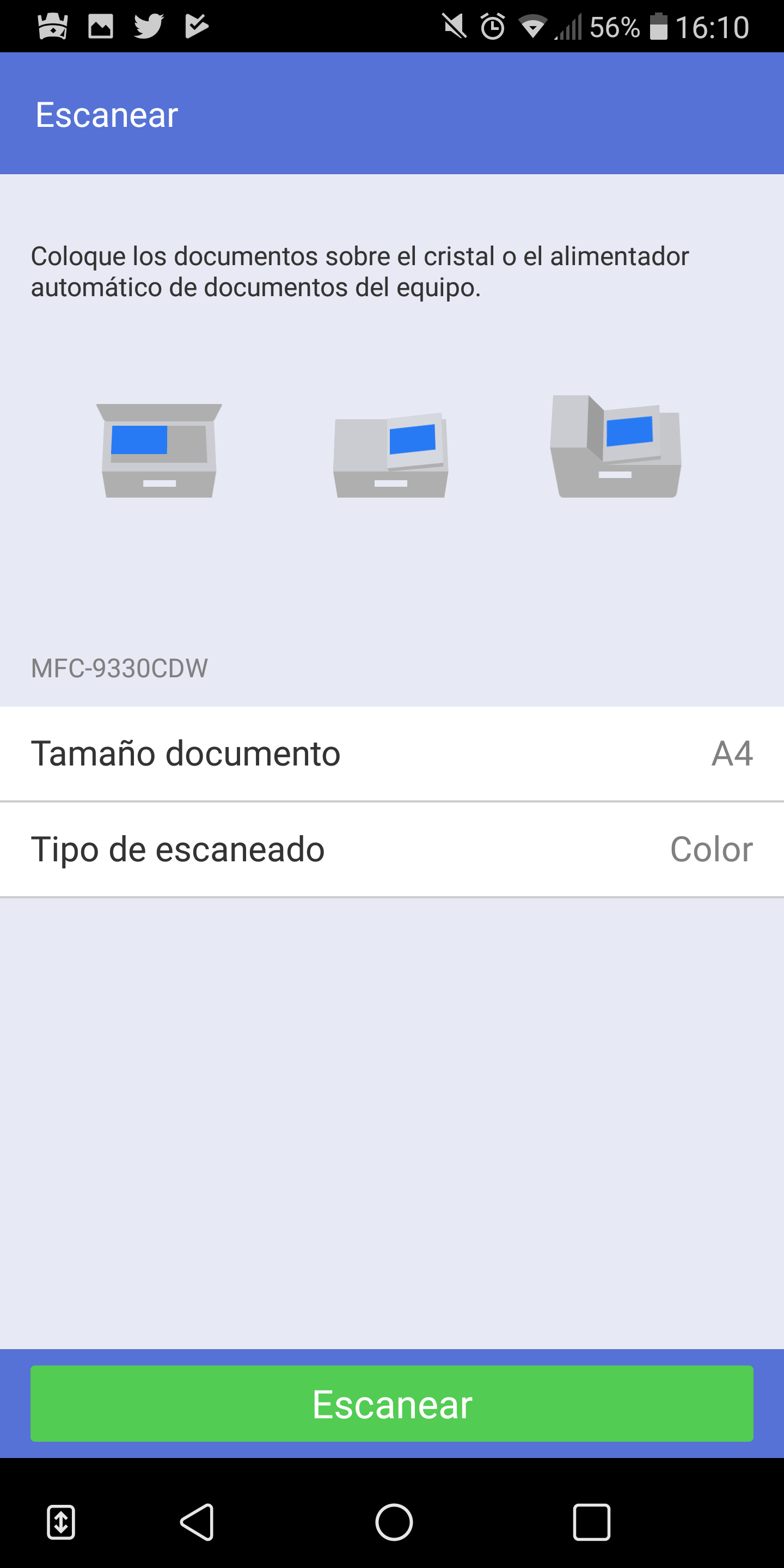Open the Tamaño documento setting
Image resolution: width=784 pixels, height=1568 pixels.
pos(392,754)
